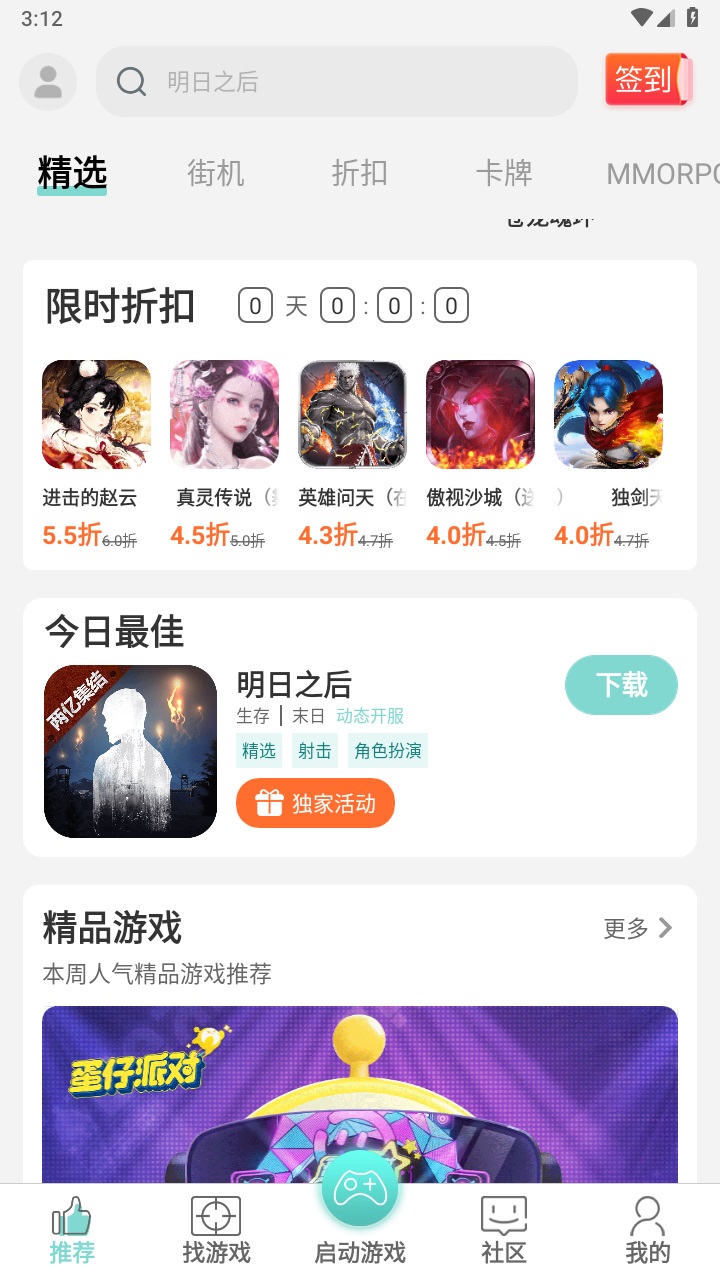This screenshot has height=1280, width=720.
Task: Open the profile avatar icon
Action: pyautogui.click(x=47, y=82)
